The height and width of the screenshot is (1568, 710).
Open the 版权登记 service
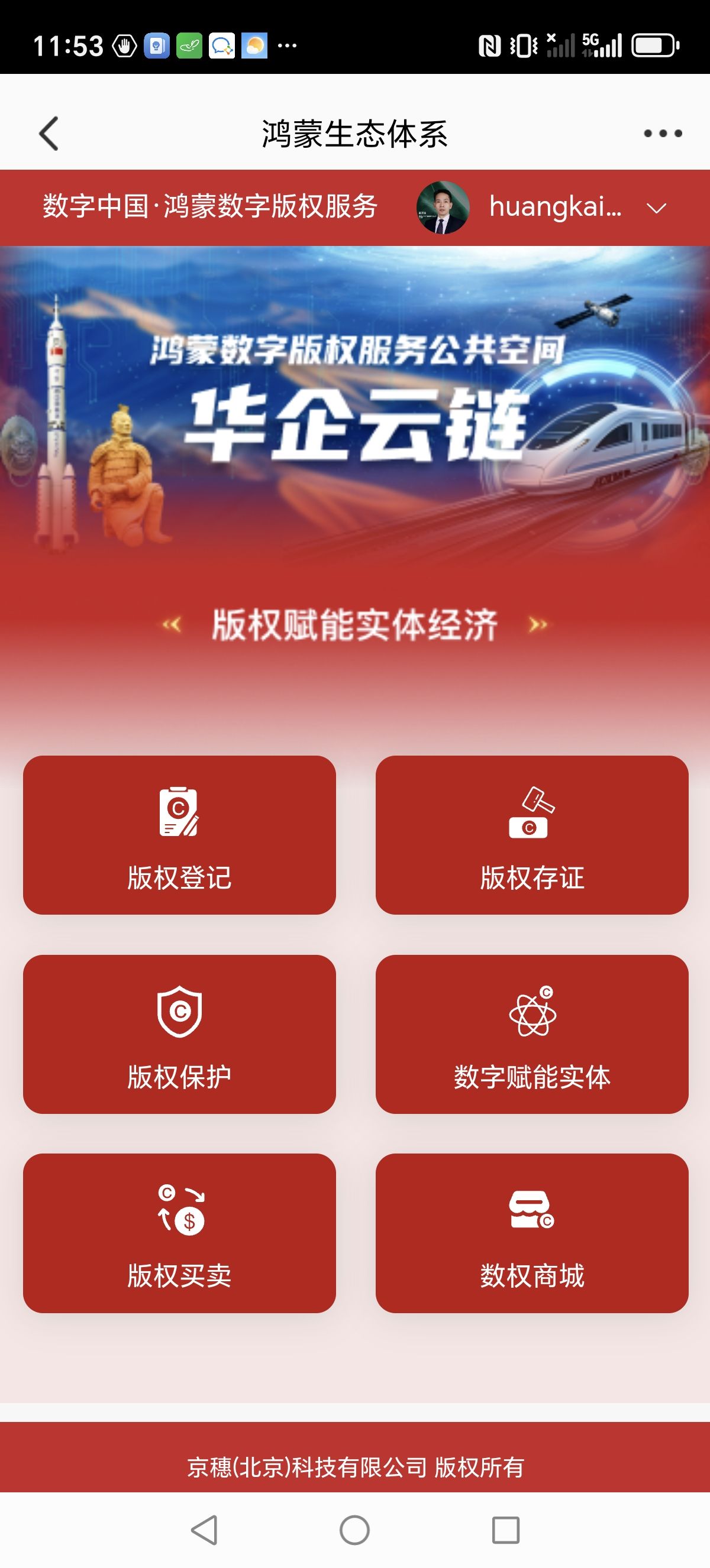point(179,834)
